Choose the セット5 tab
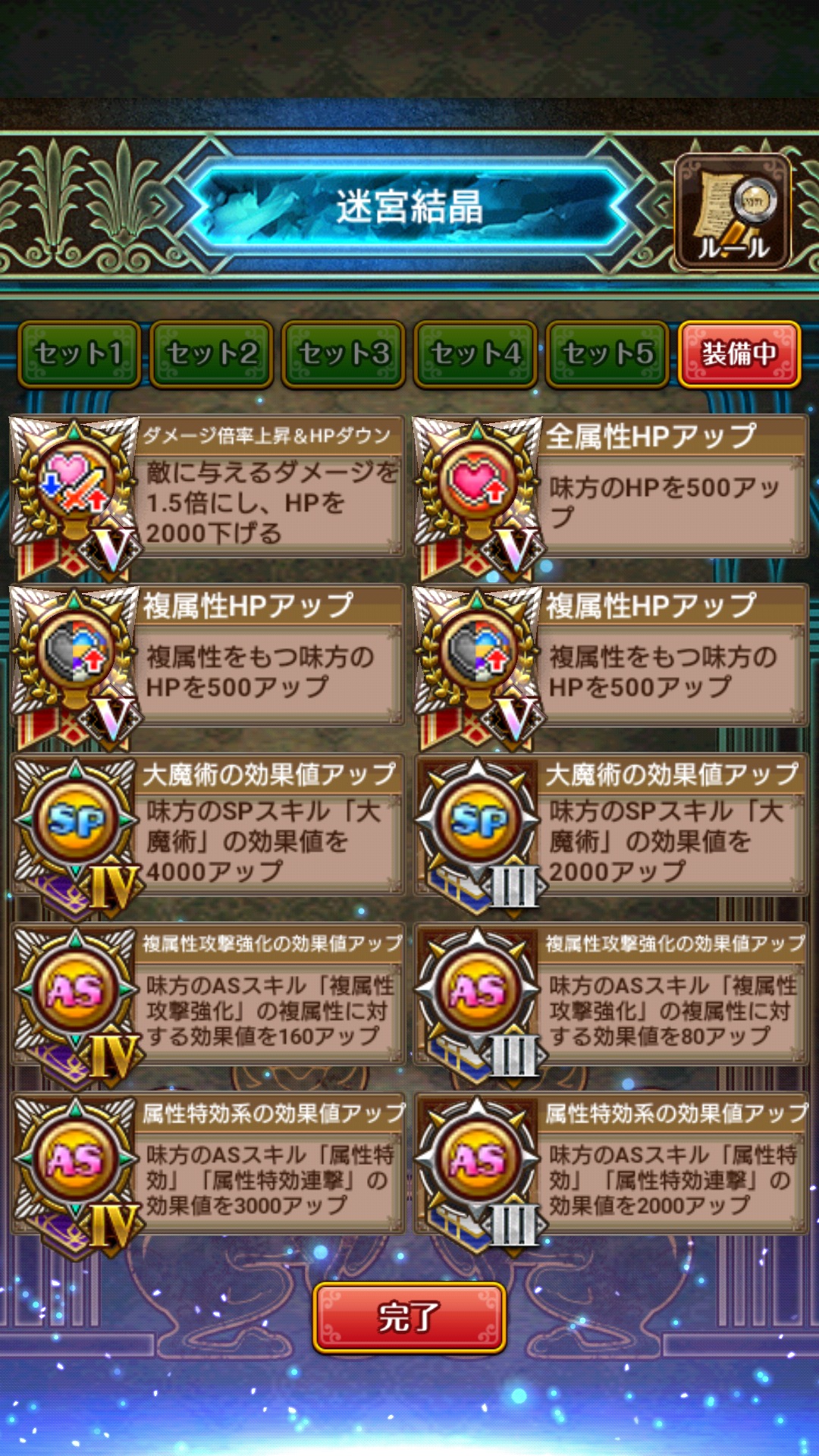The height and width of the screenshot is (1456, 819). click(607, 354)
